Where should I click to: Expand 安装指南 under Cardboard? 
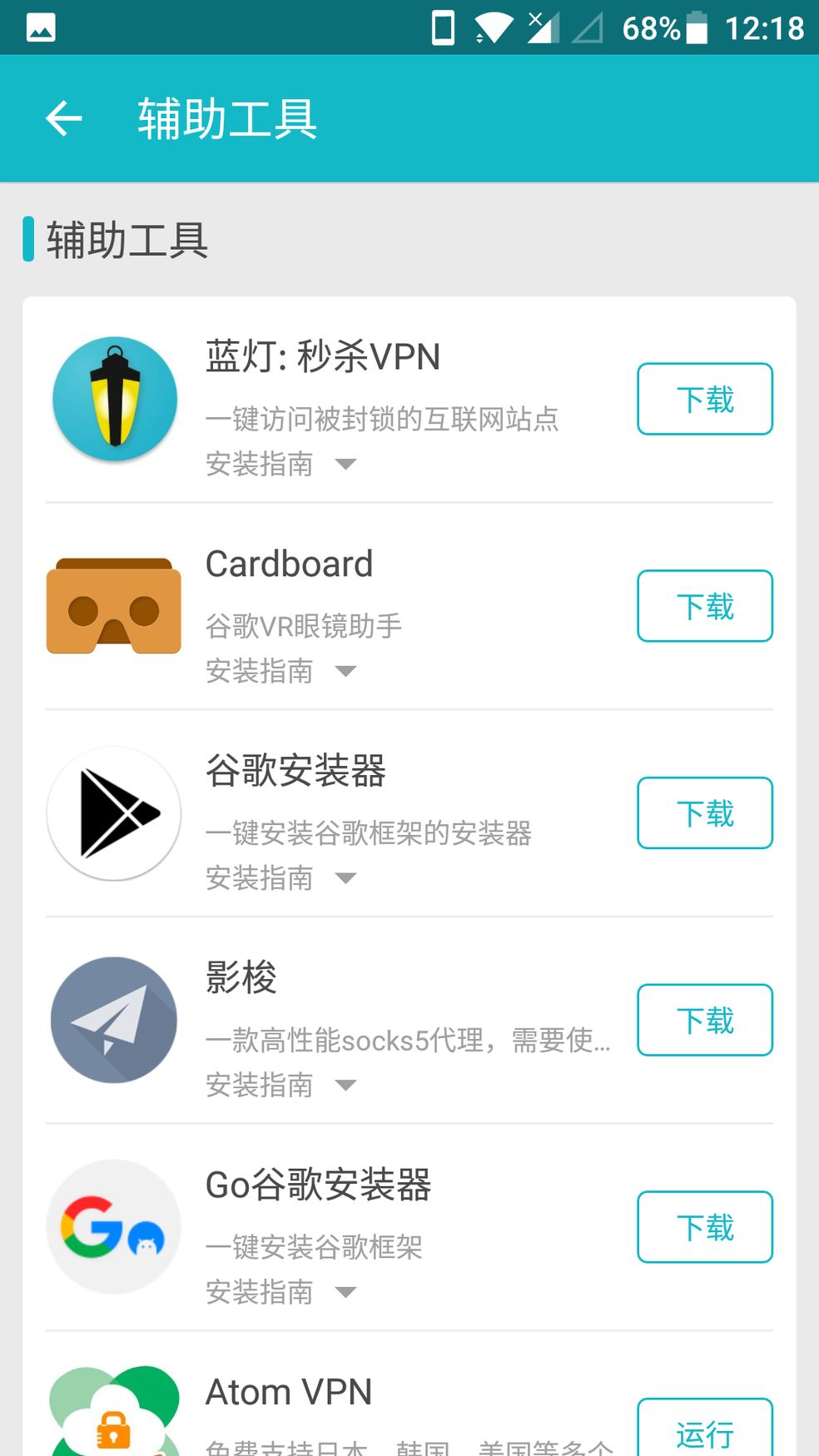(x=280, y=671)
